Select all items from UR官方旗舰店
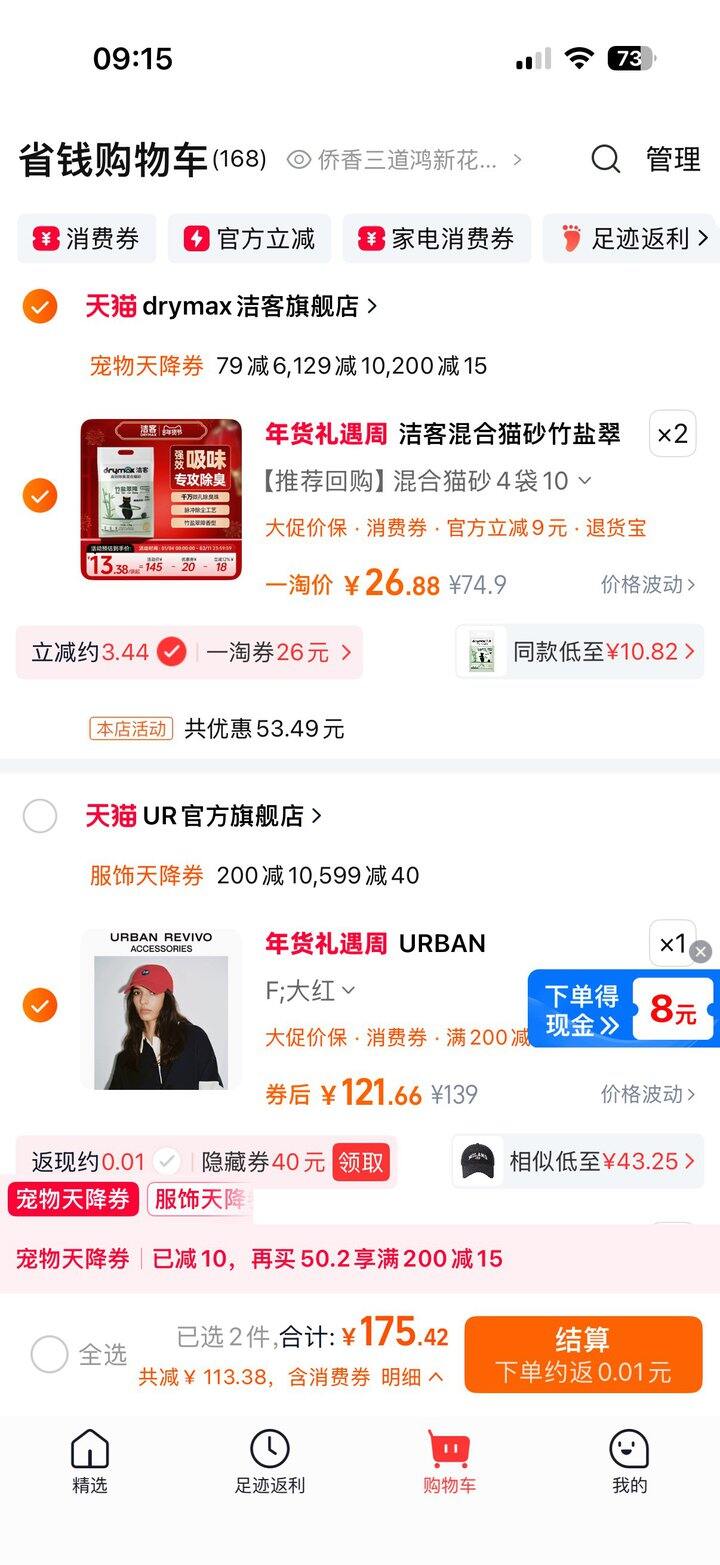Screen dimensions: 720x1565 (40, 816)
